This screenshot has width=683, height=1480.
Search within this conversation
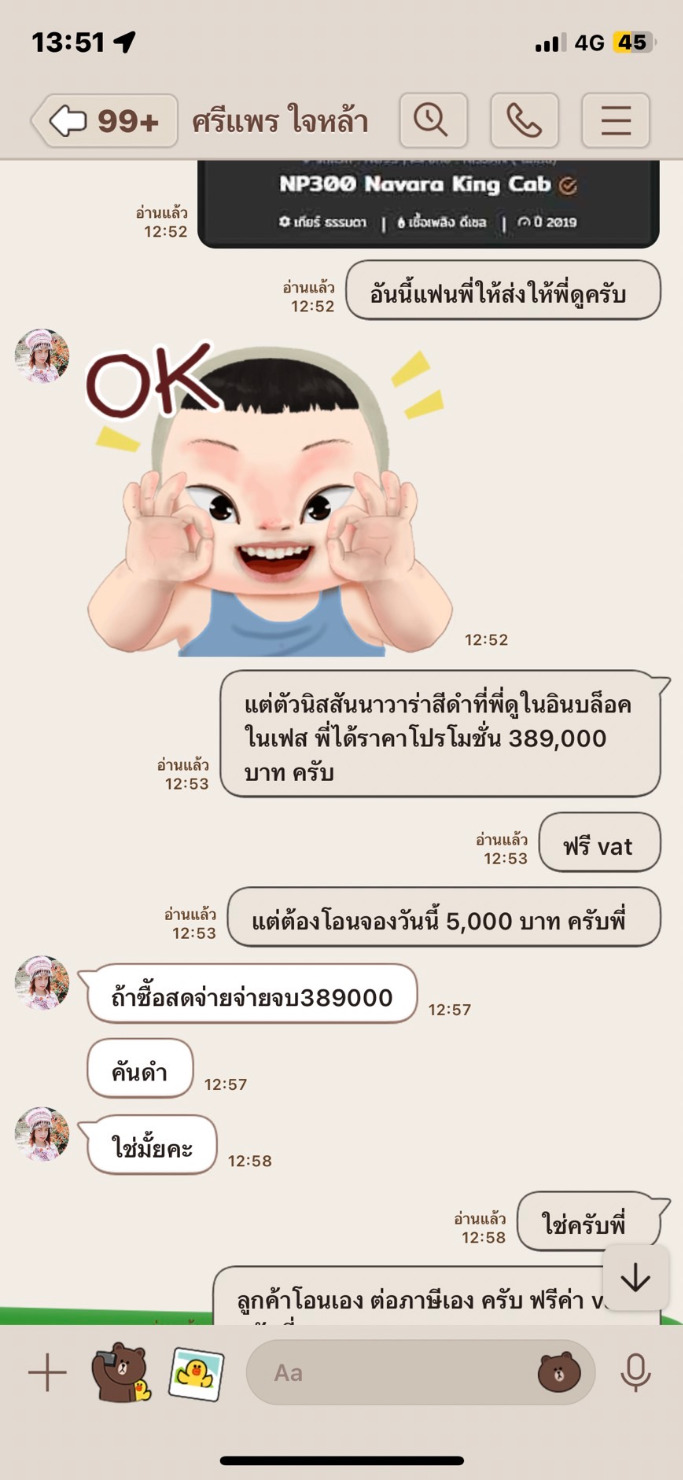(433, 121)
